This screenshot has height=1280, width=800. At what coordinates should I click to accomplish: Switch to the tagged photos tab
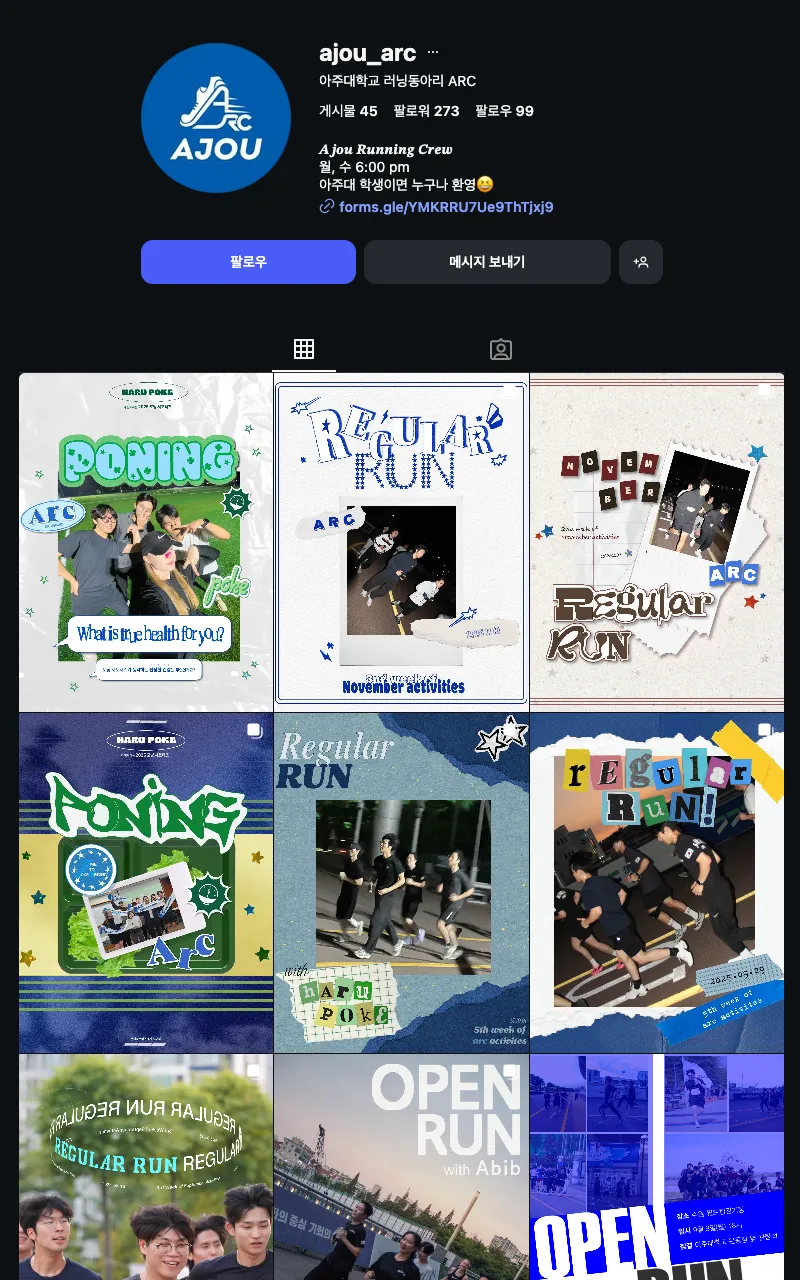pyautogui.click(x=501, y=349)
